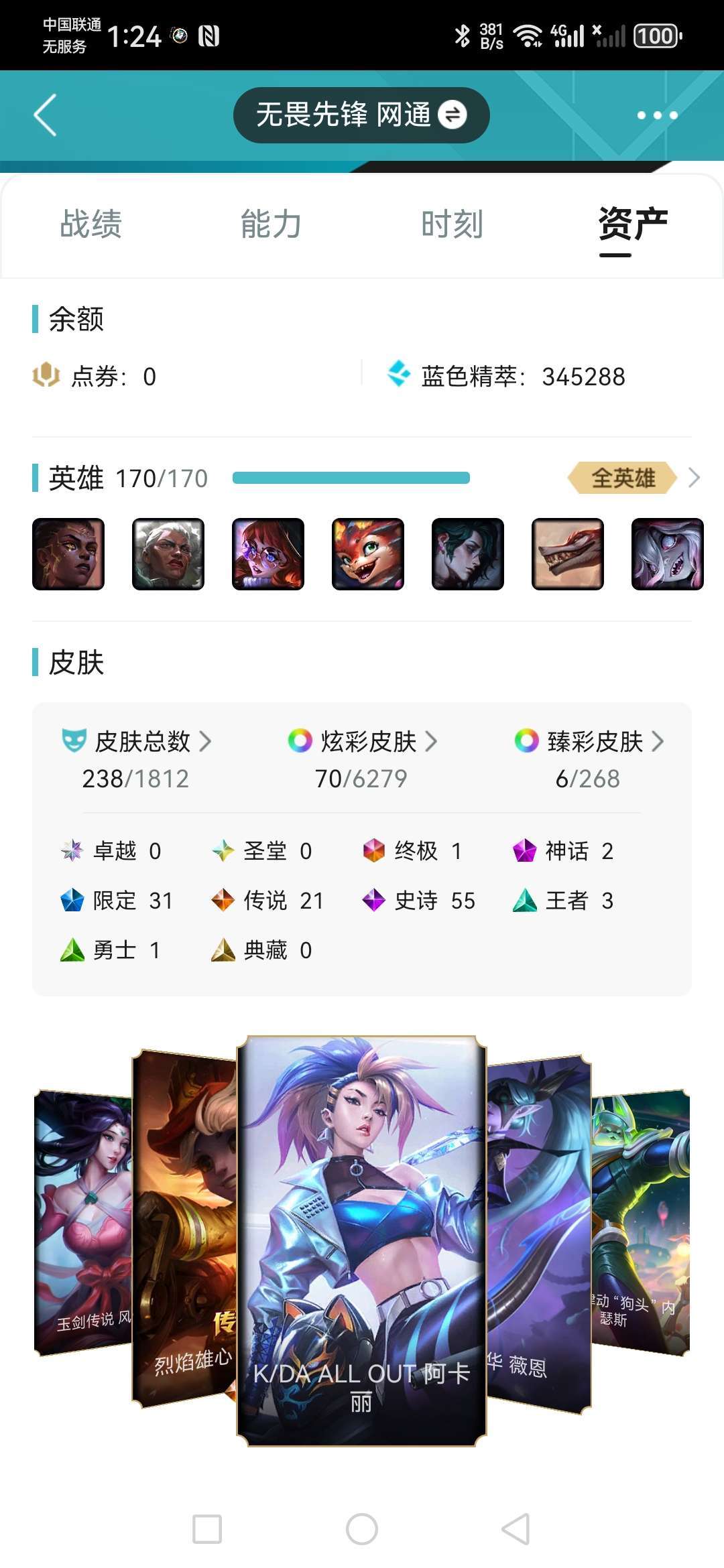Select the 资产 tab
The width and height of the screenshot is (724, 1568).
(633, 224)
